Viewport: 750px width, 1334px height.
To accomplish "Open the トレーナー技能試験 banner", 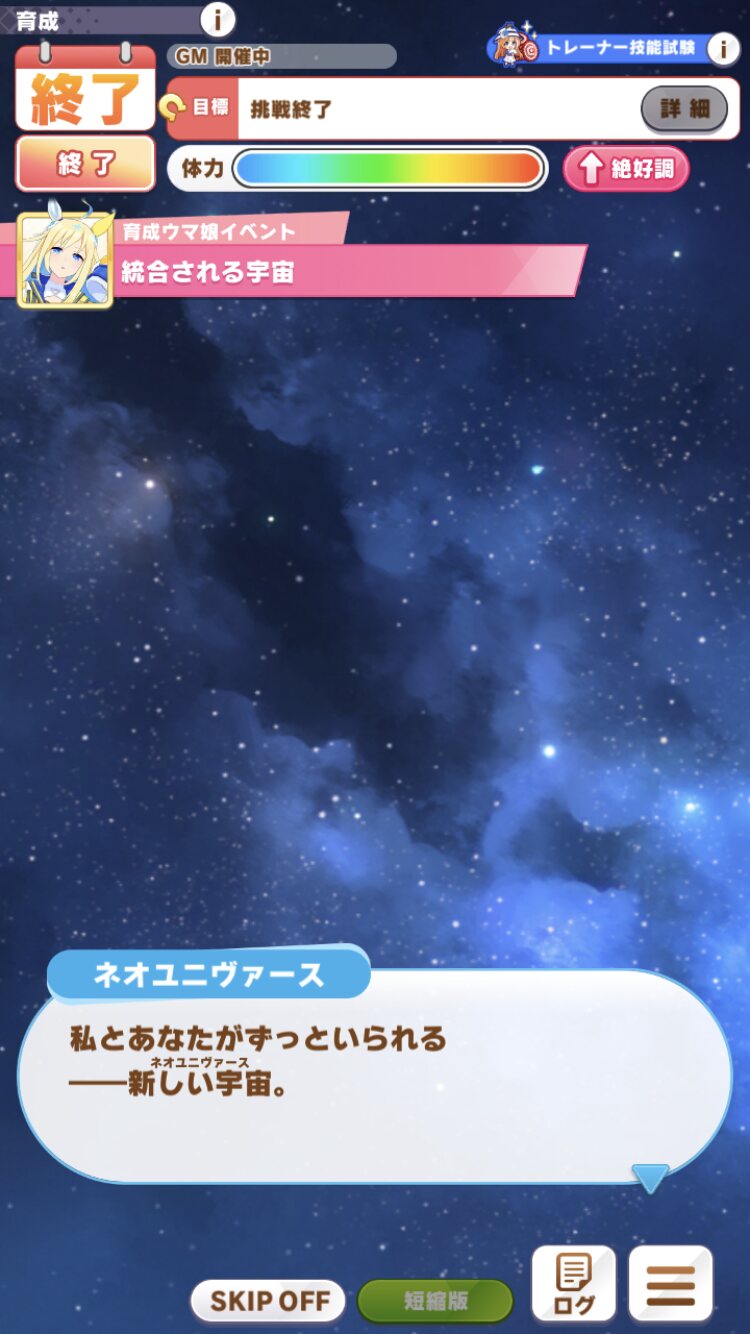I will 613,47.
